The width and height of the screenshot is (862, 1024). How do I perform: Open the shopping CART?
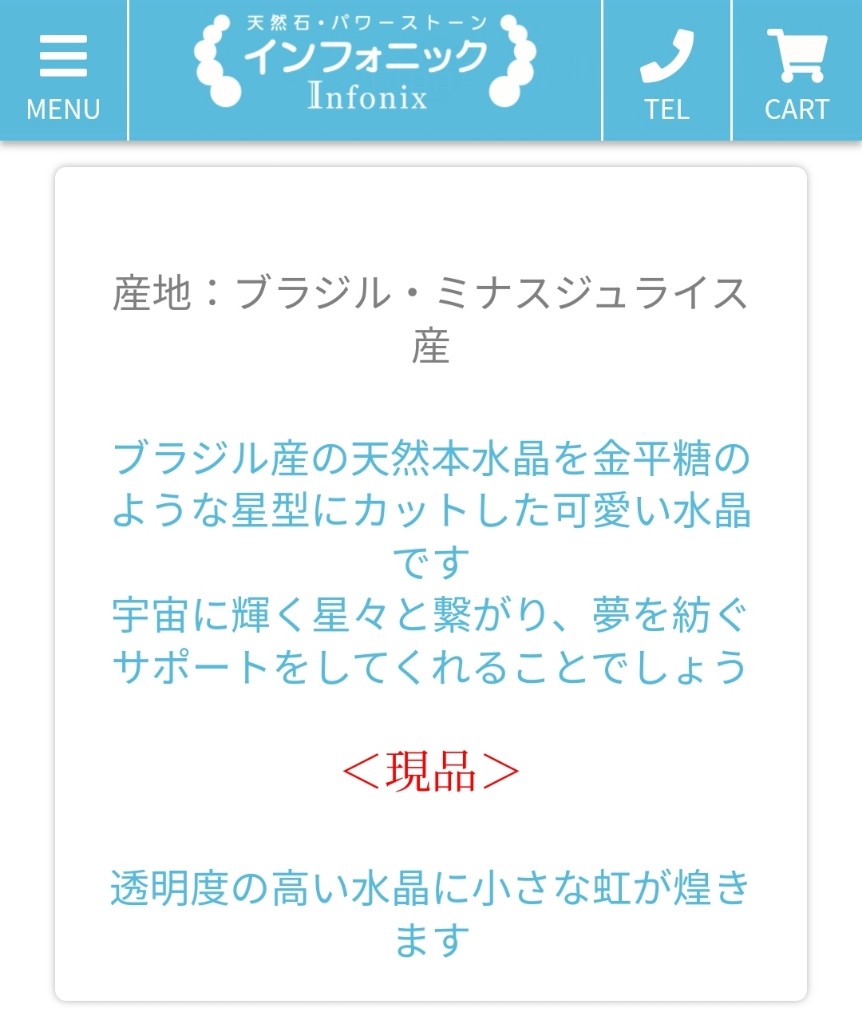(796, 72)
